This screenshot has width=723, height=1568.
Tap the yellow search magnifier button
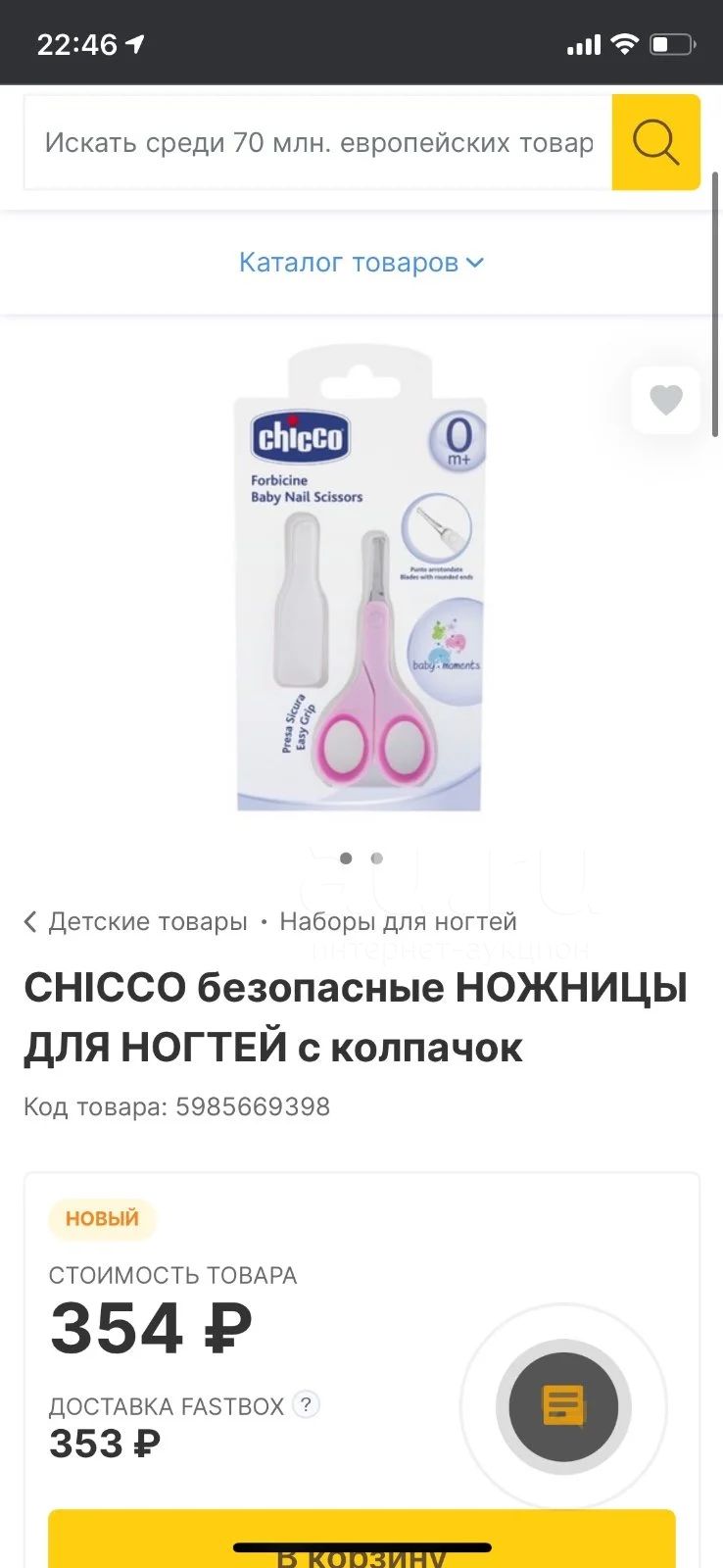[655, 142]
